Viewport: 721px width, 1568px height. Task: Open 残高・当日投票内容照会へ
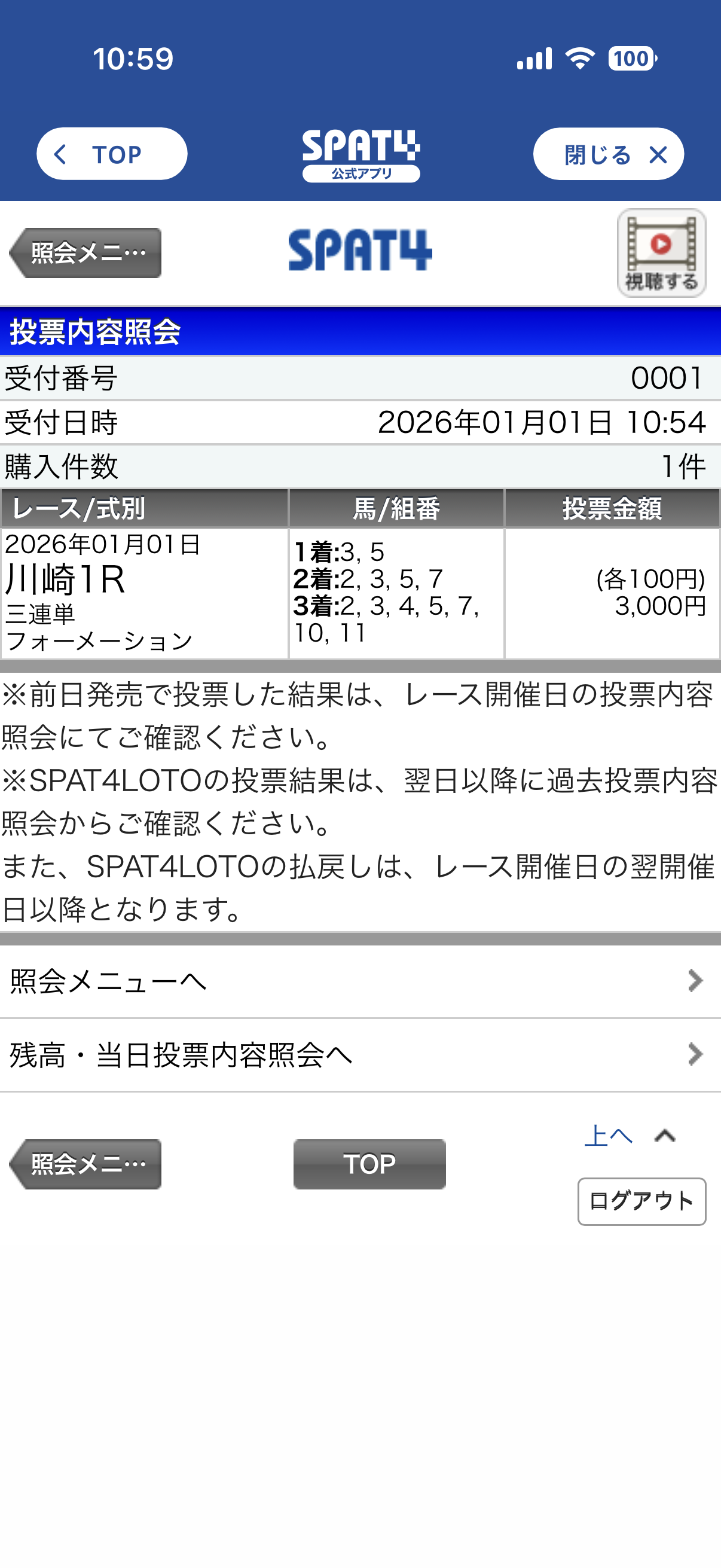click(x=360, y=1055)
